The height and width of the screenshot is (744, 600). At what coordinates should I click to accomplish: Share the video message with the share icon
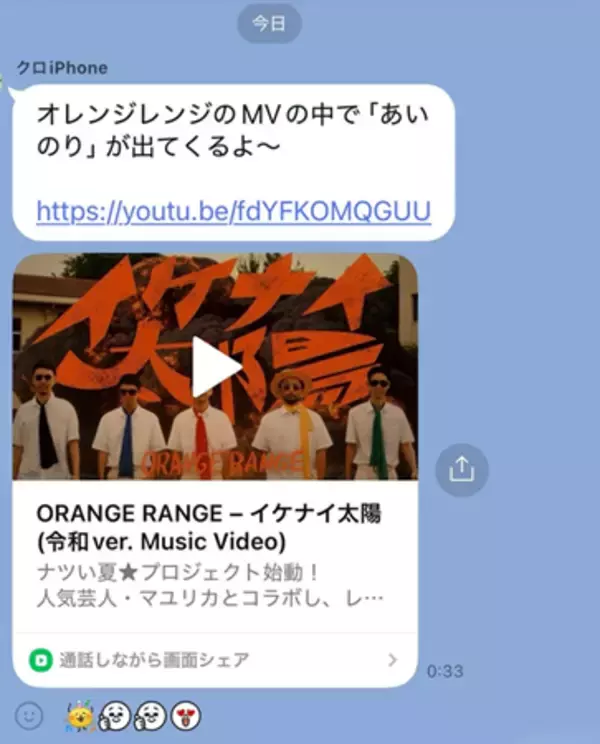click(461, 470)
